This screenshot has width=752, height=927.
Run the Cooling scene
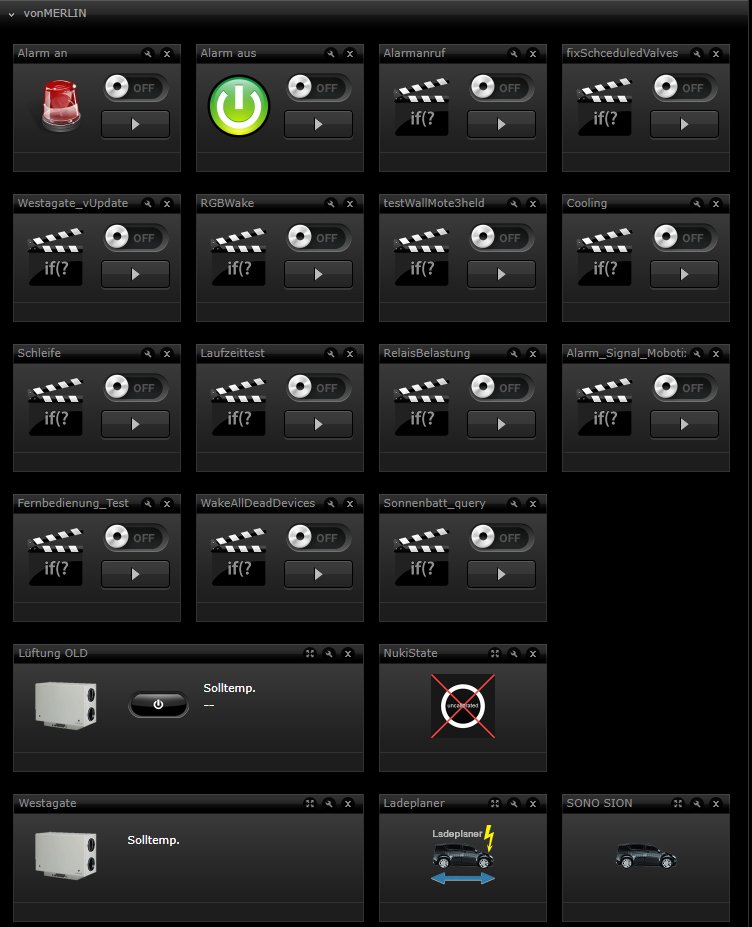click(x=684, y=274)
